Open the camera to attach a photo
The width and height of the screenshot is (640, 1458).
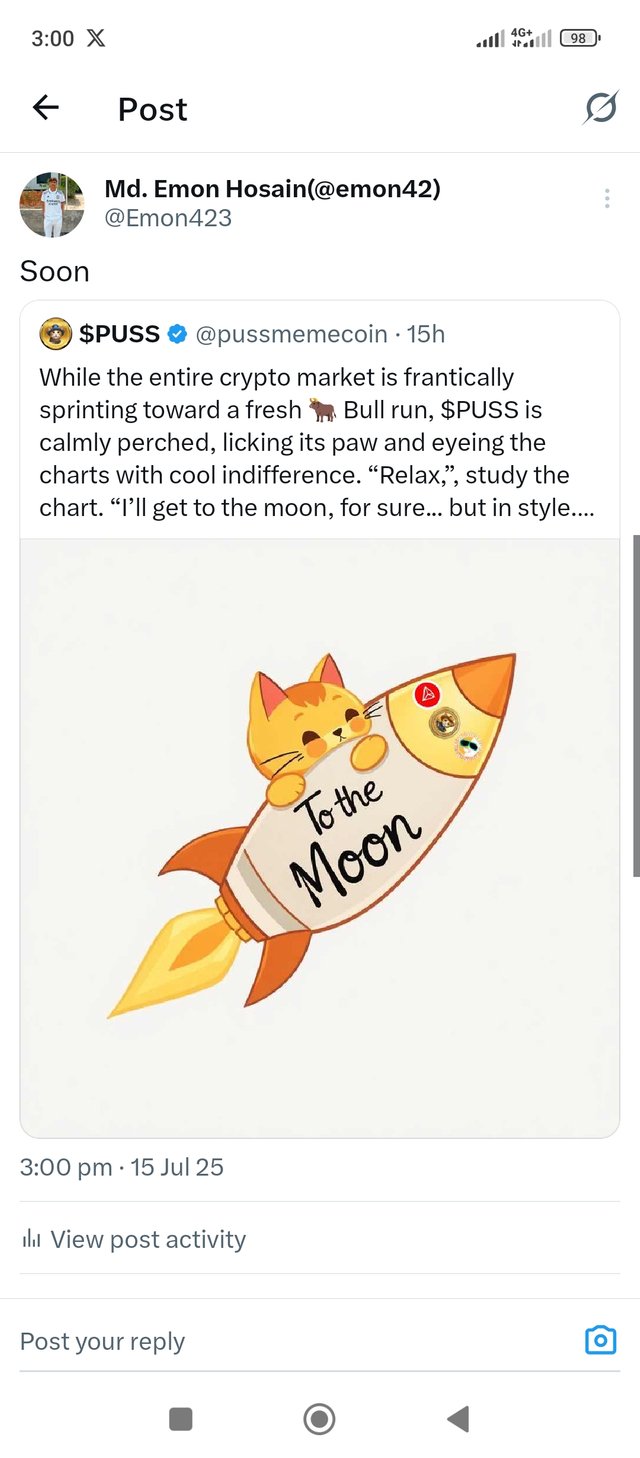600,1340
